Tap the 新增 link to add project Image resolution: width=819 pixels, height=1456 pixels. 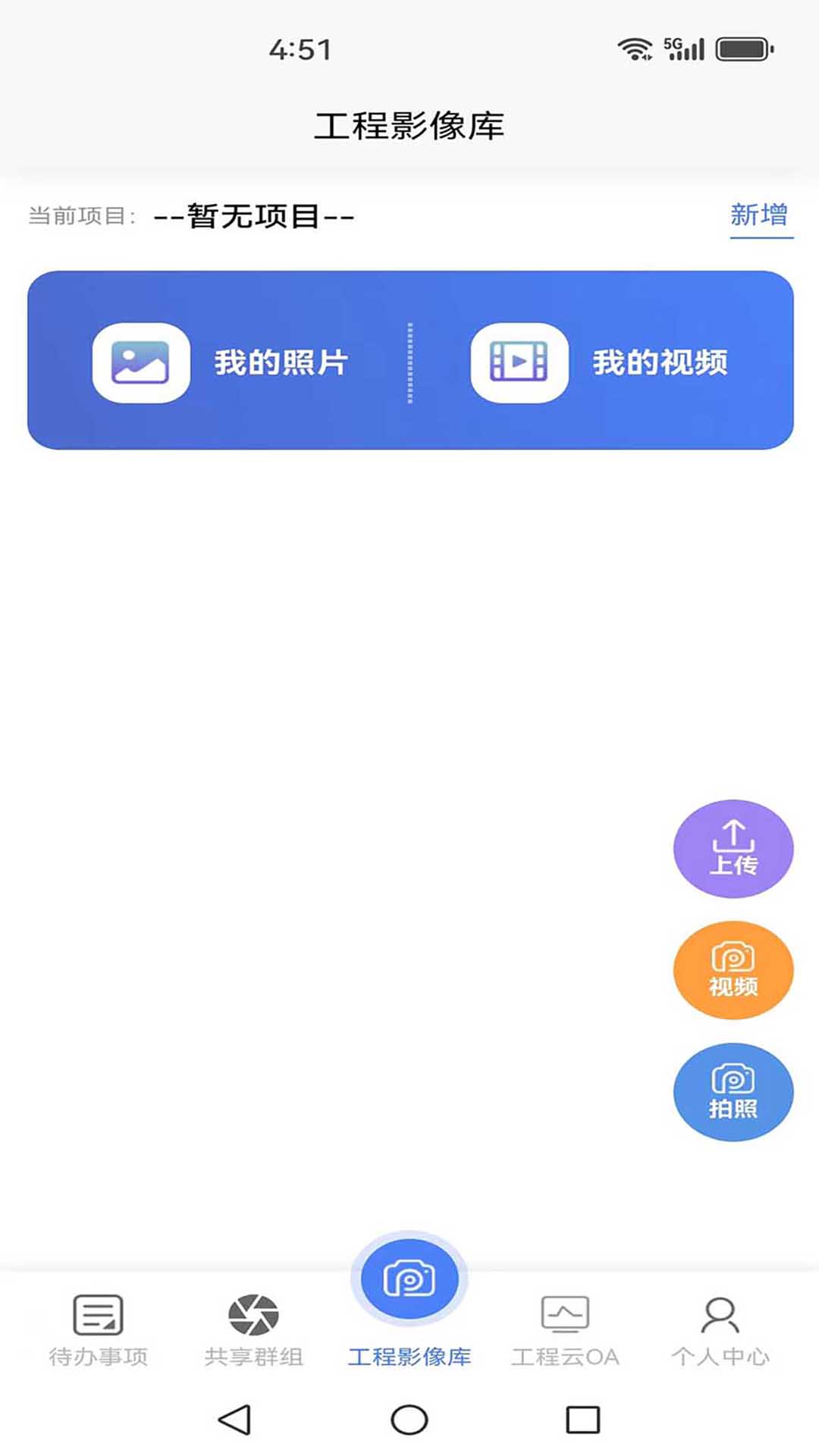click(x=760, y=215)
